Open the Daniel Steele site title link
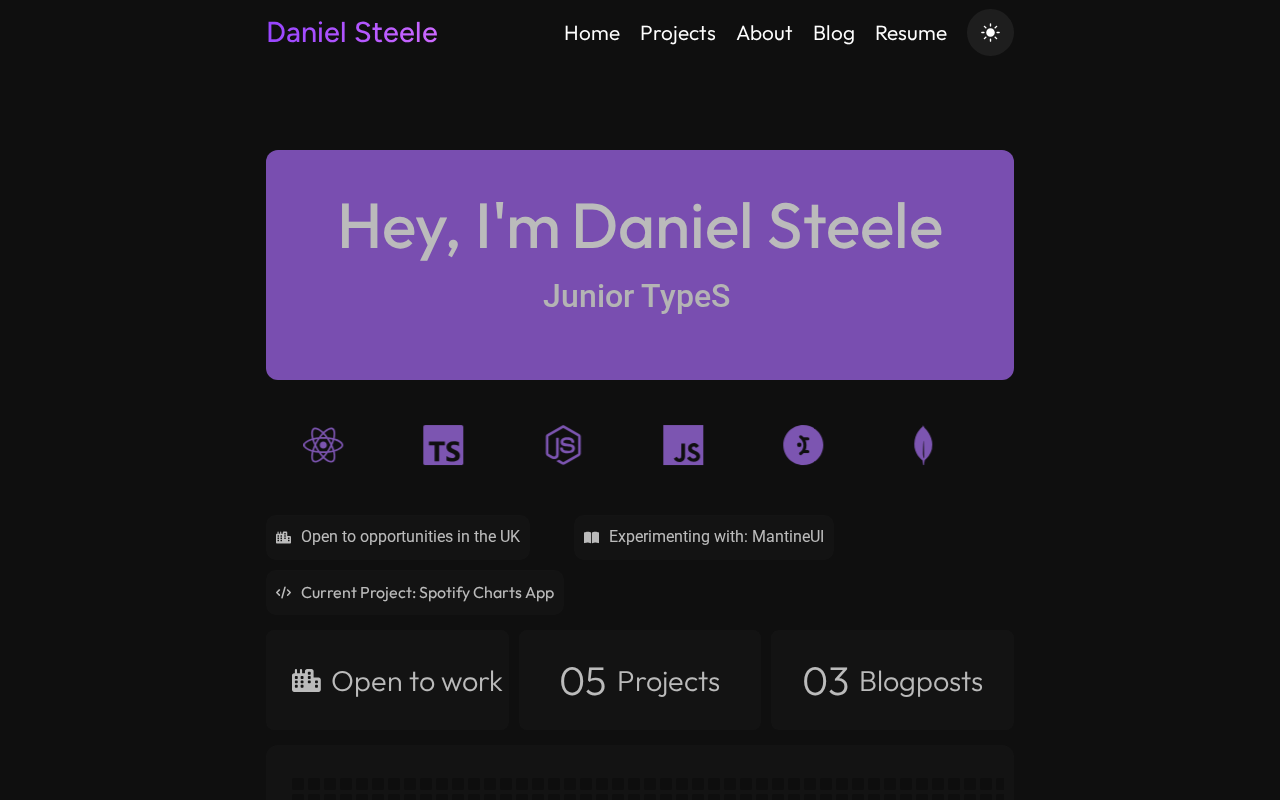 (x=352, y=32)
